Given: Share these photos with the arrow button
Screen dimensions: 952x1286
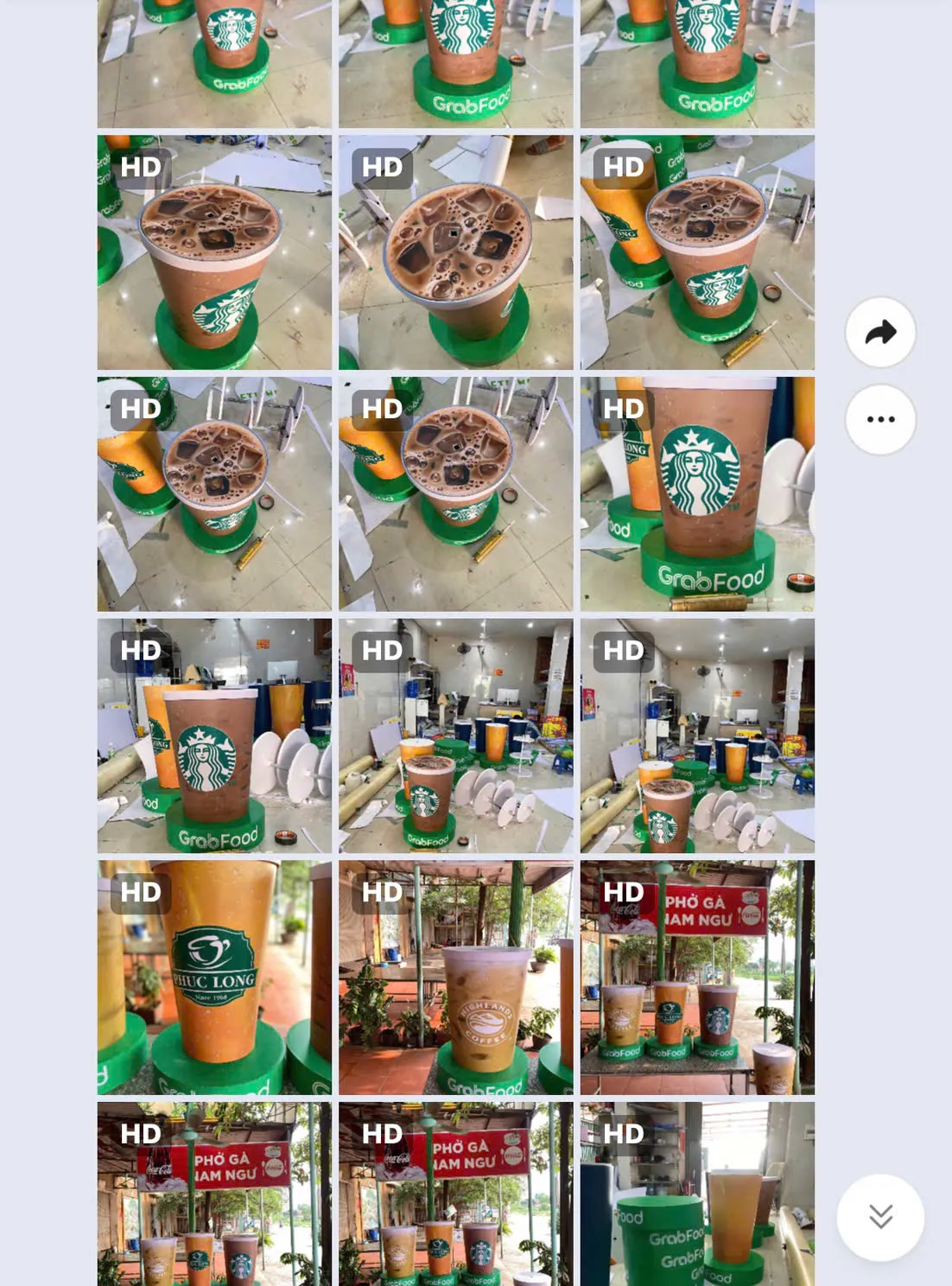Looking at the screenshot, I should click(880, 333).
